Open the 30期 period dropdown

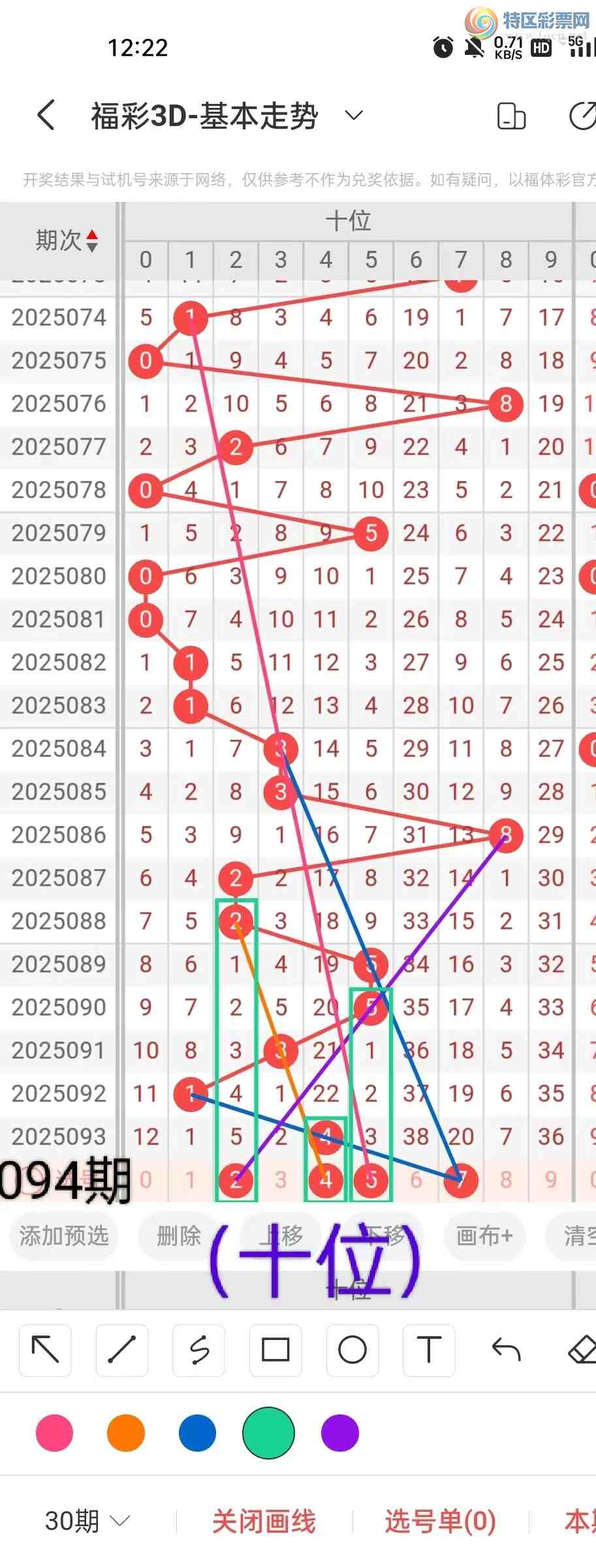pos(87,1522)
